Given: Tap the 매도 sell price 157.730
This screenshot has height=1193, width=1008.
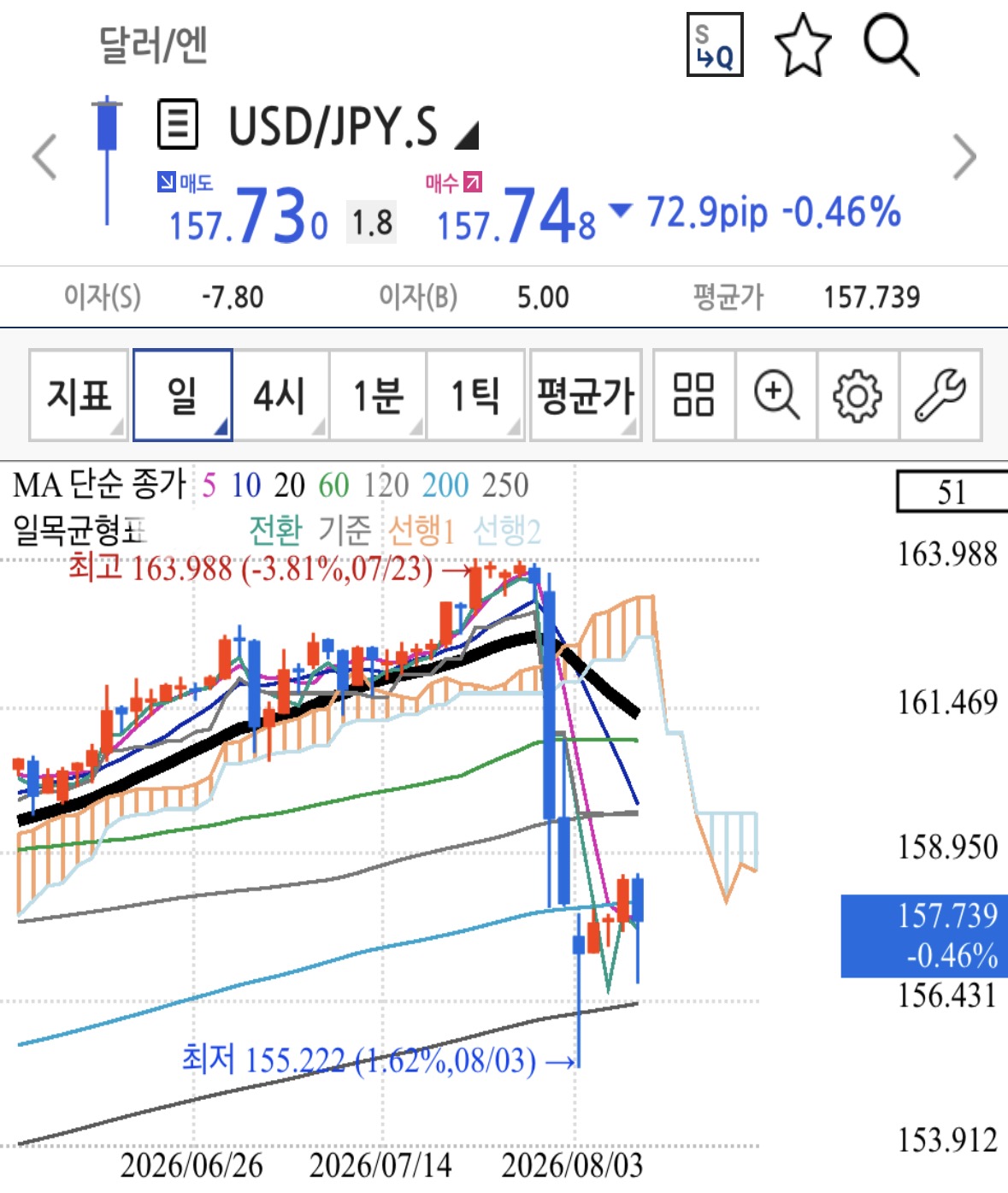Looking at the screenshot, I should 248,215.
